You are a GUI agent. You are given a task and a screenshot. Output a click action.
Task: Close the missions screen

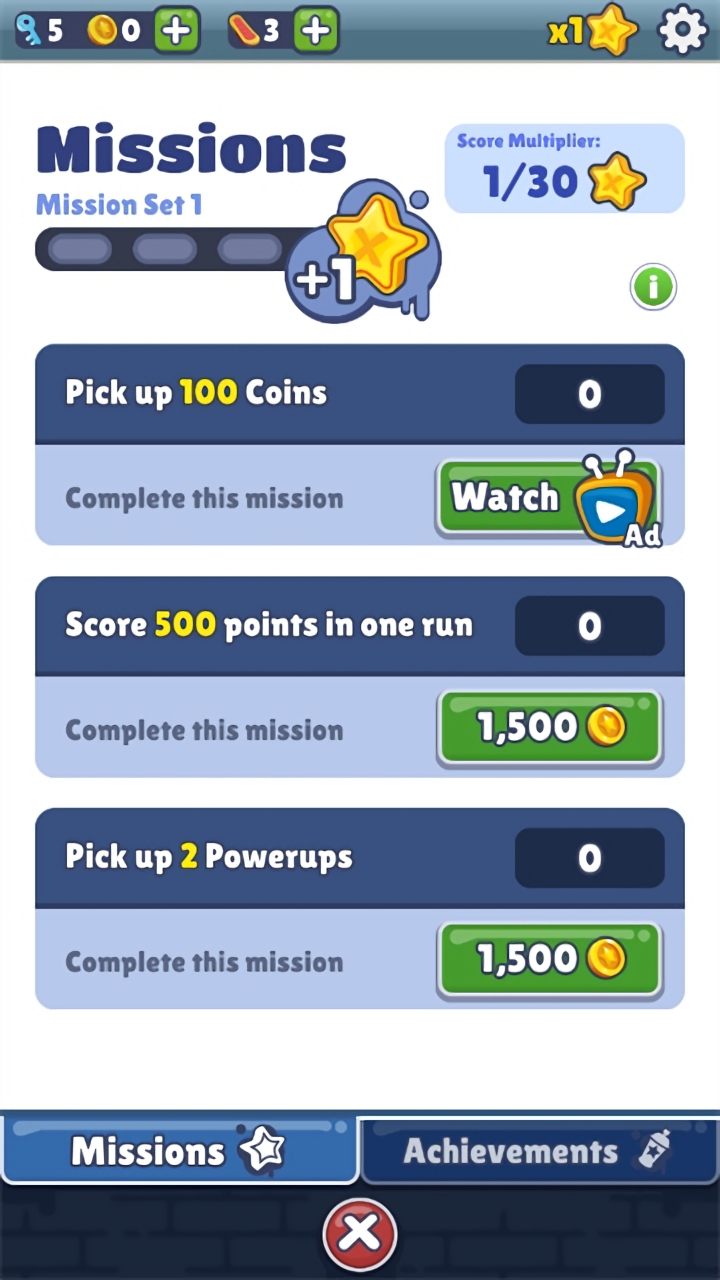pyautogui.click(x=360, y=1234)
